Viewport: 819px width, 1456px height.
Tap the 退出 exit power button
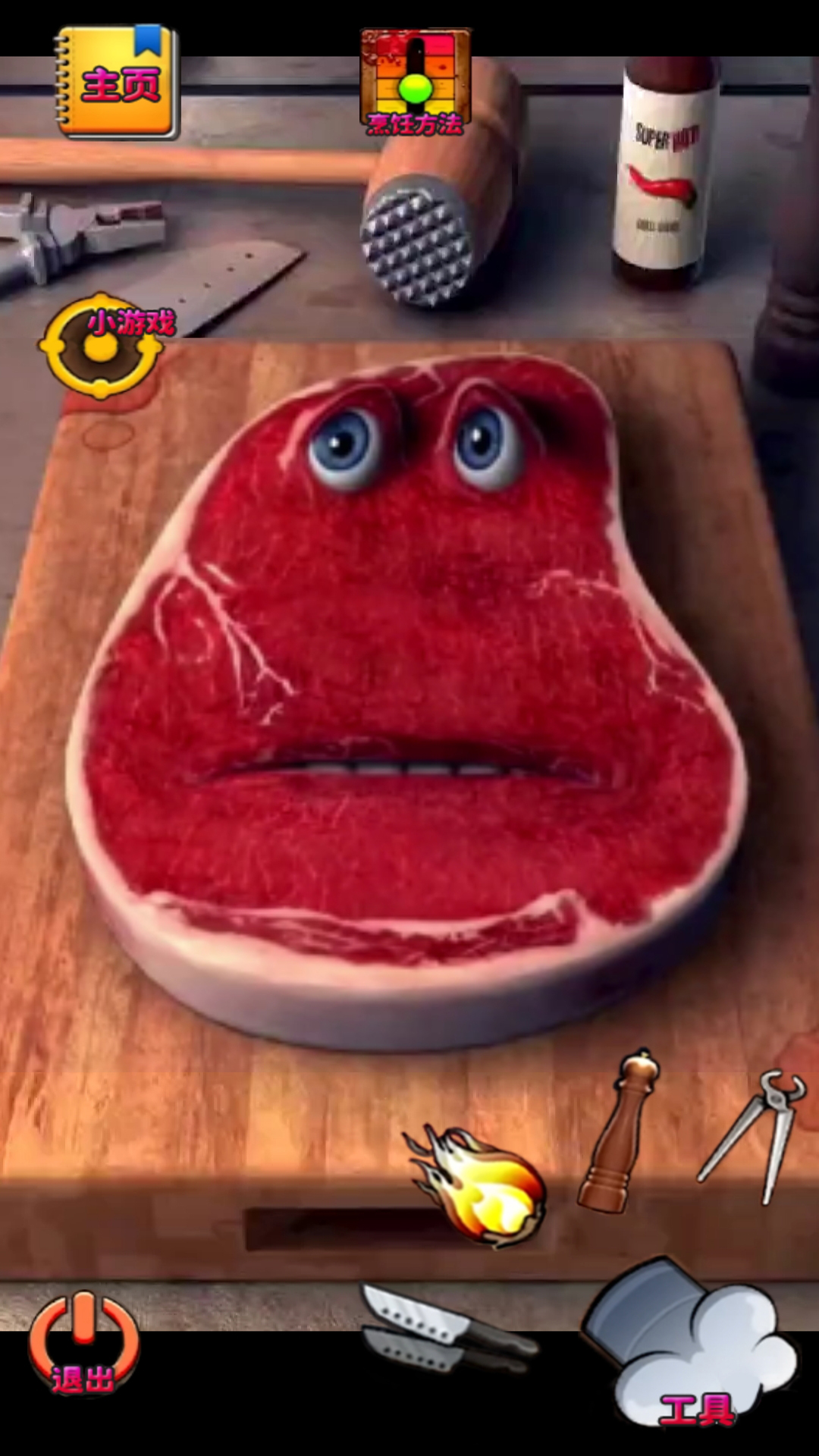pos(83,1344)
